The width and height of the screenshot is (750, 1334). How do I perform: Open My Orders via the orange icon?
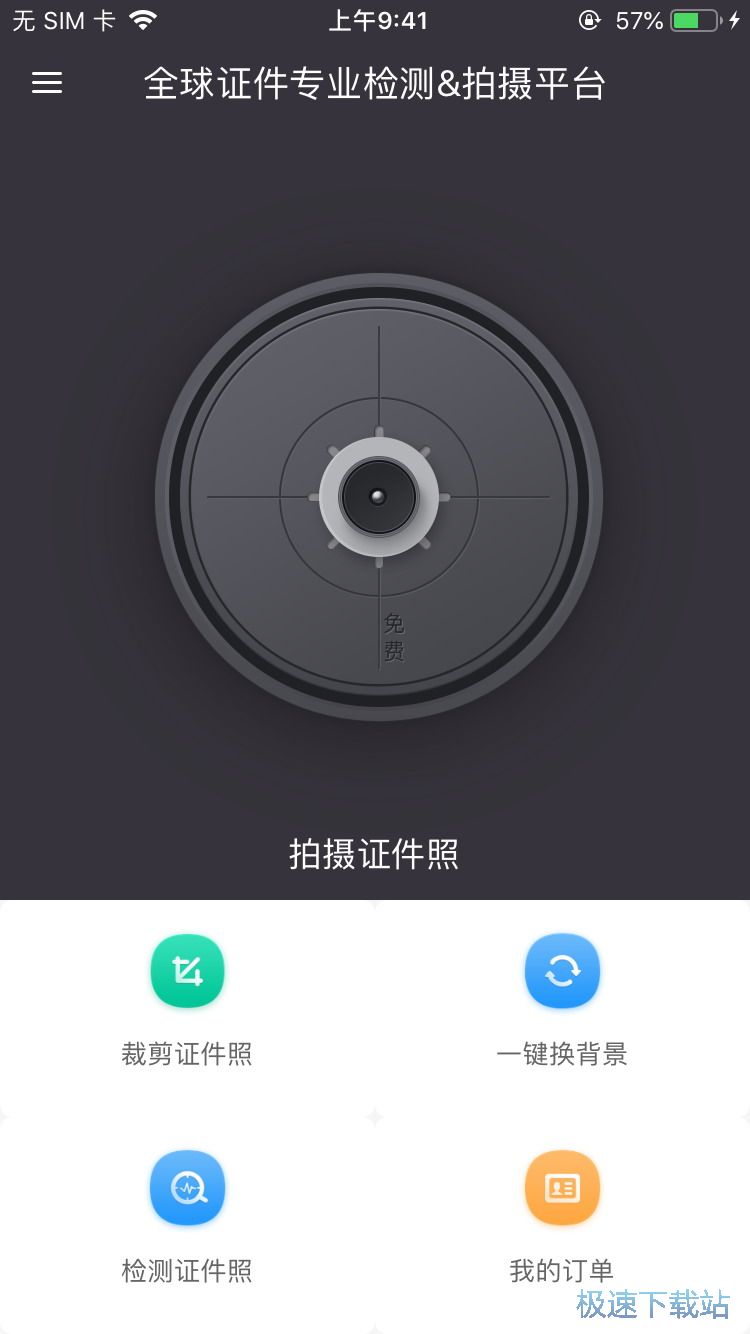562,1187
